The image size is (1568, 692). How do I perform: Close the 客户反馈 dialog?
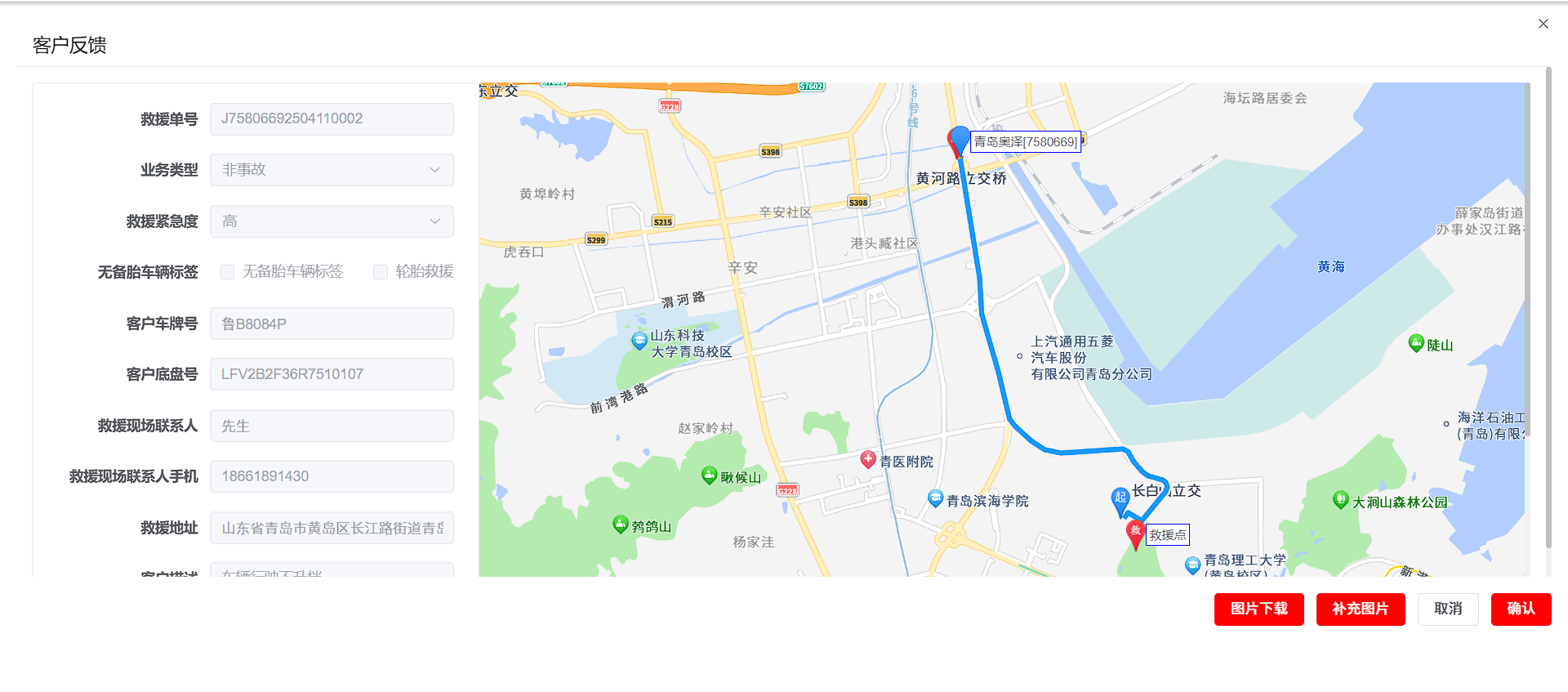[x=1543, y=24]
